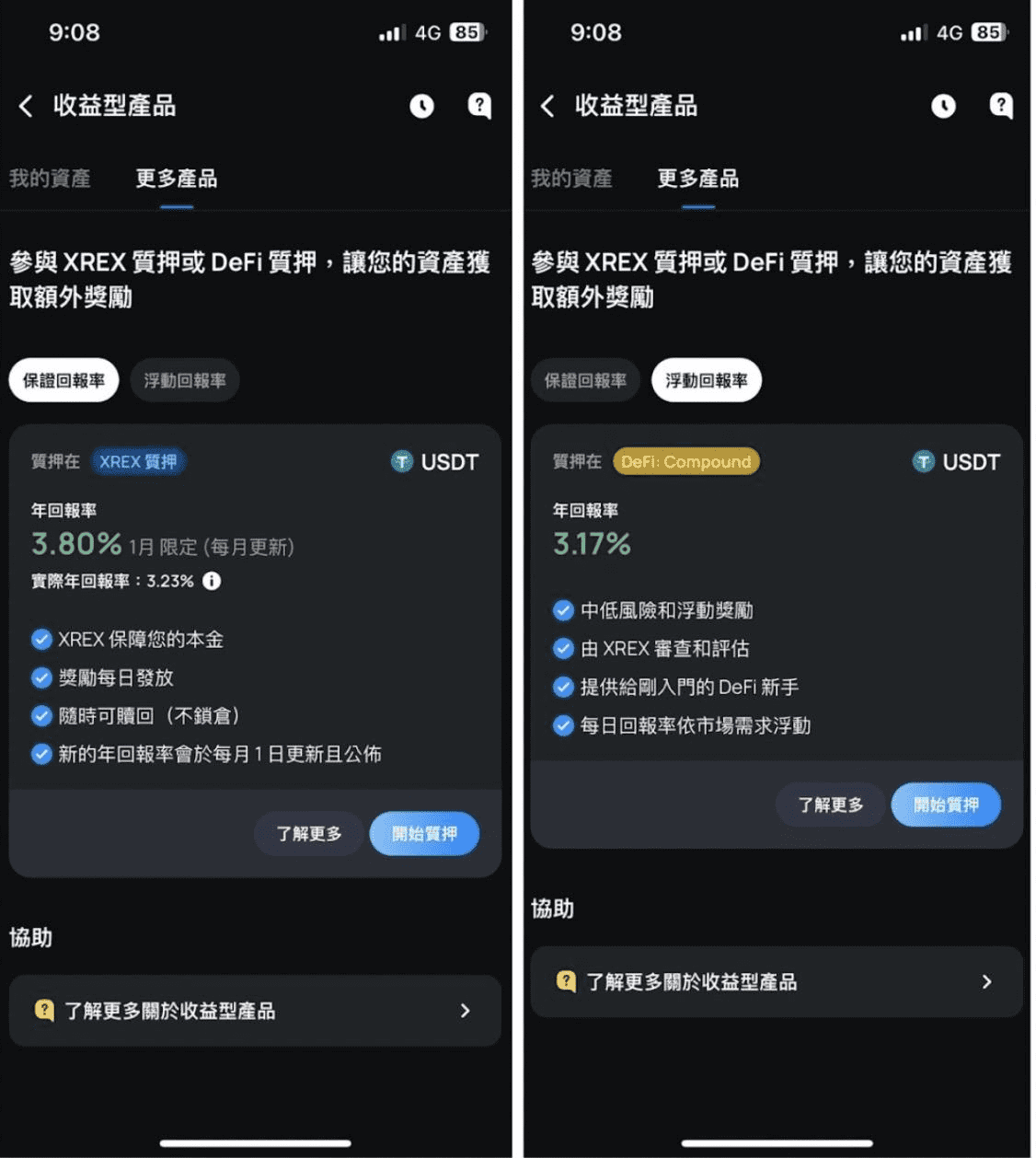The height and width of the screenshot is (1158, 1036).
Task: Switch to the 更多產品 tab
Action: click(178, 179)
